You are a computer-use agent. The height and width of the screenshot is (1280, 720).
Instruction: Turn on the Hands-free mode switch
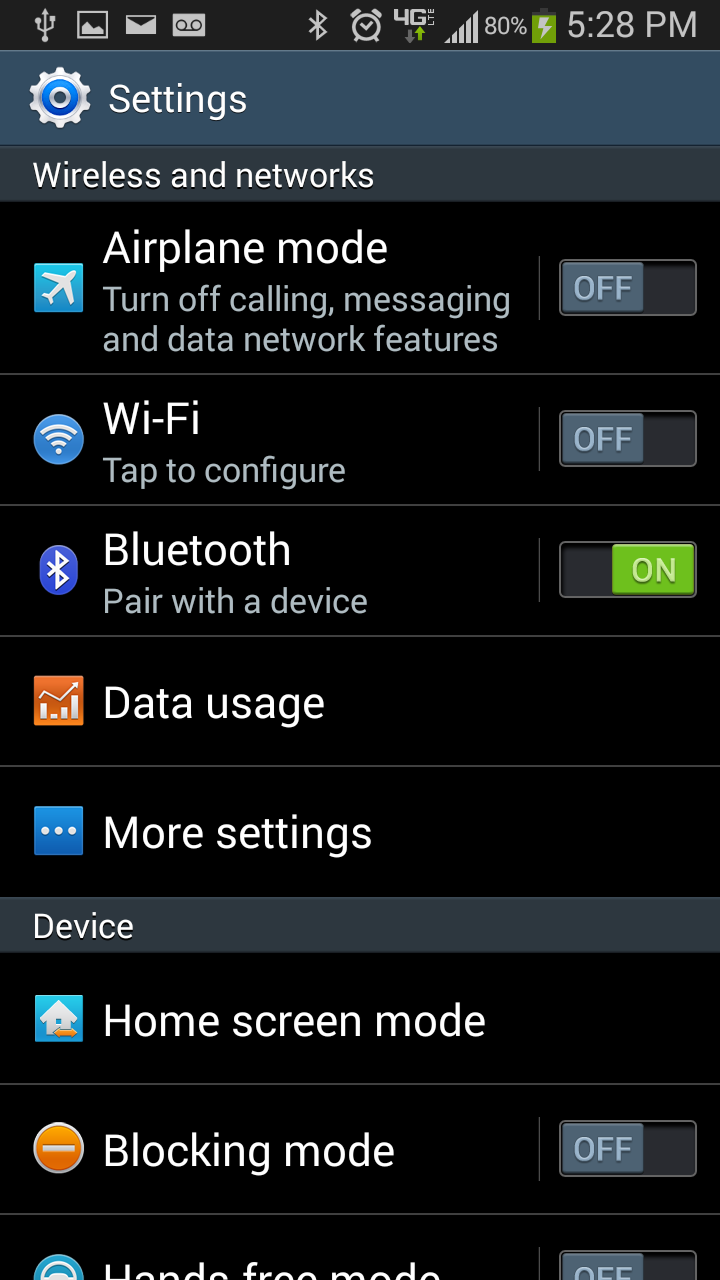click(x=627, y=1266)
